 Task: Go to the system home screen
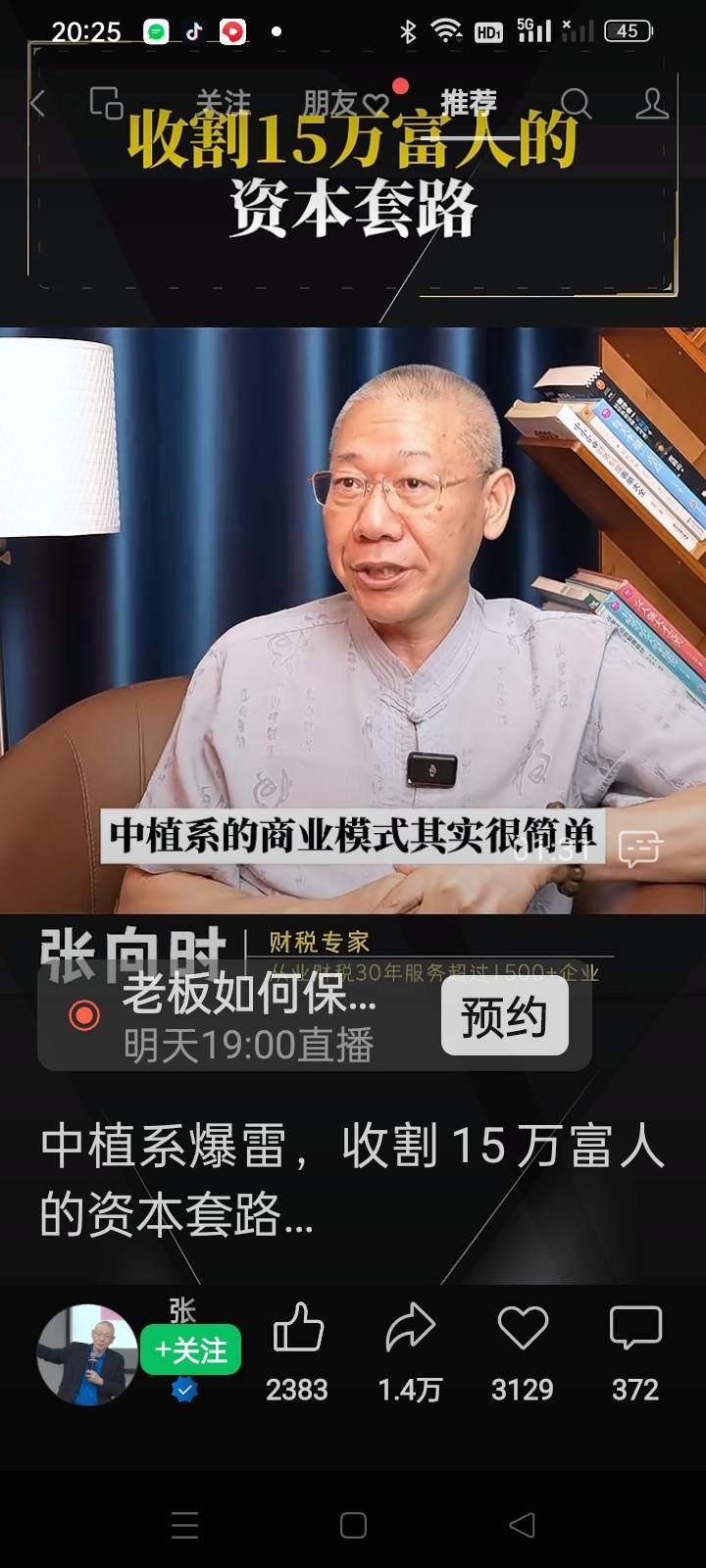coord(353,1525)
